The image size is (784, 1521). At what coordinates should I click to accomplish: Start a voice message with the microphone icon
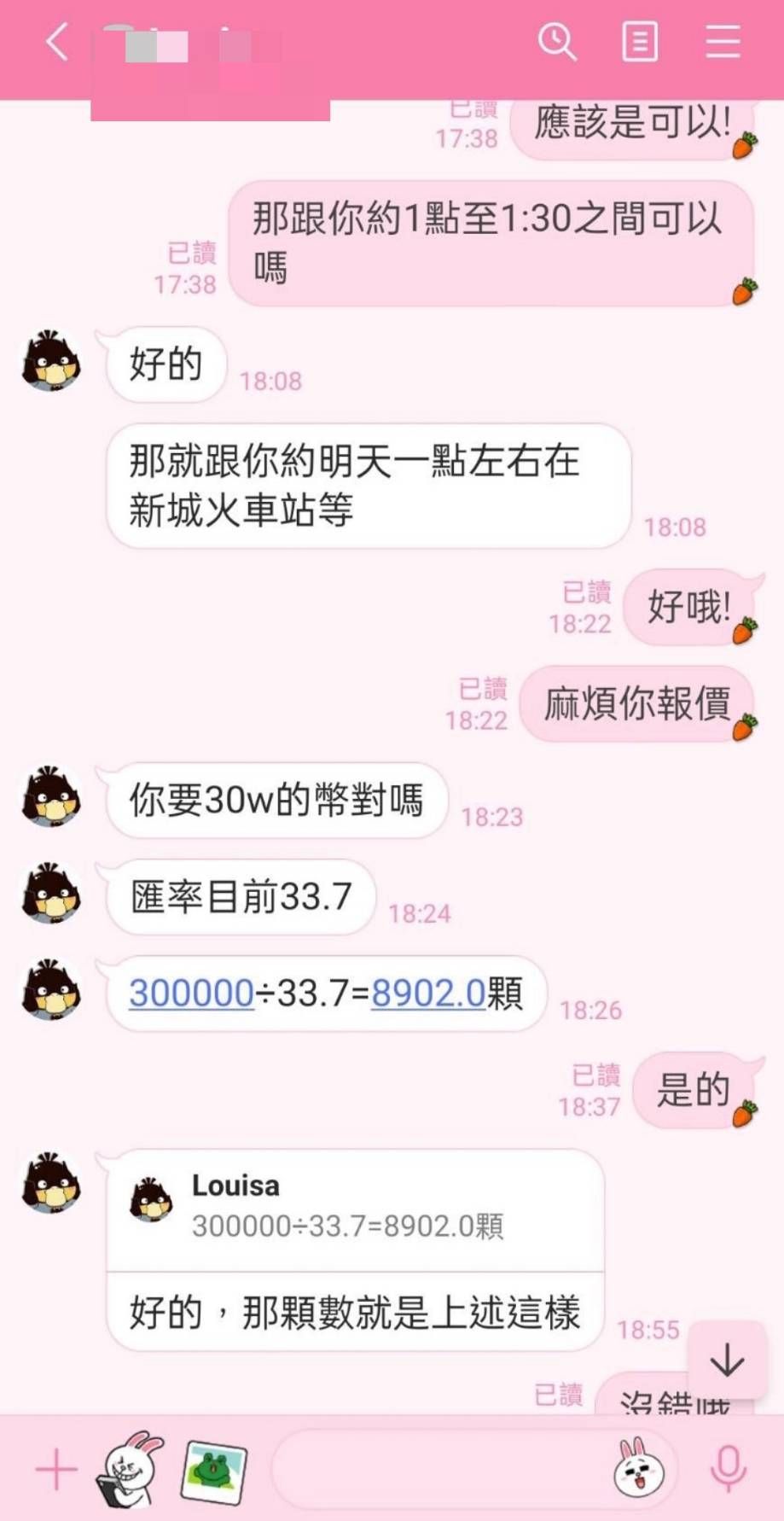point(726,1470)
